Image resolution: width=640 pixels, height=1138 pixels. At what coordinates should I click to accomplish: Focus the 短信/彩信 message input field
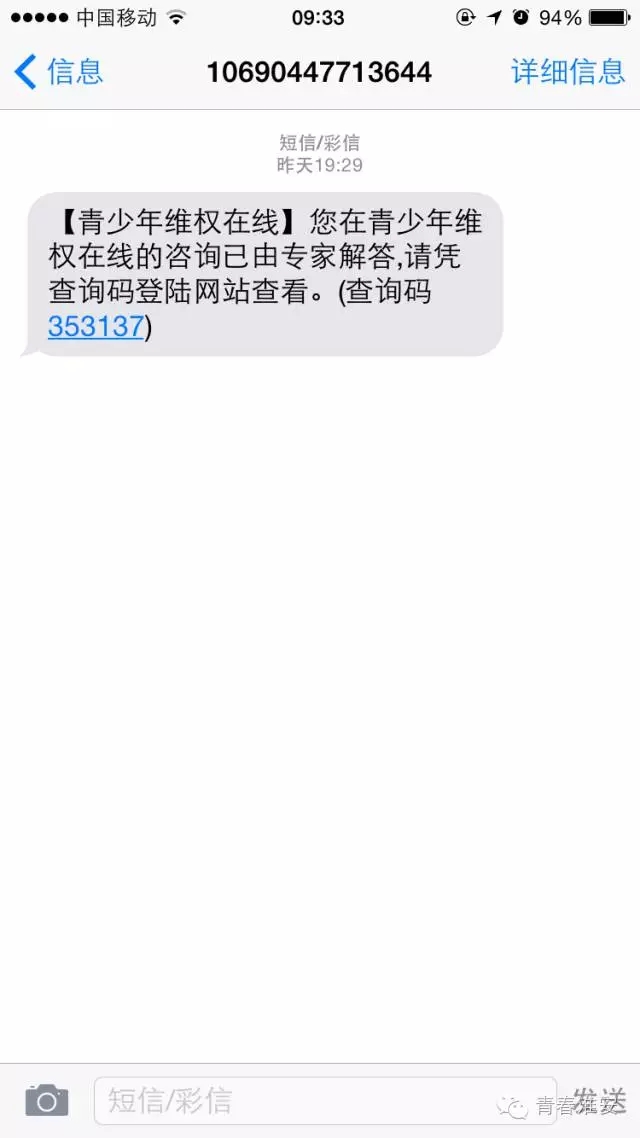pyautogui.click(x=320, y=1101)
